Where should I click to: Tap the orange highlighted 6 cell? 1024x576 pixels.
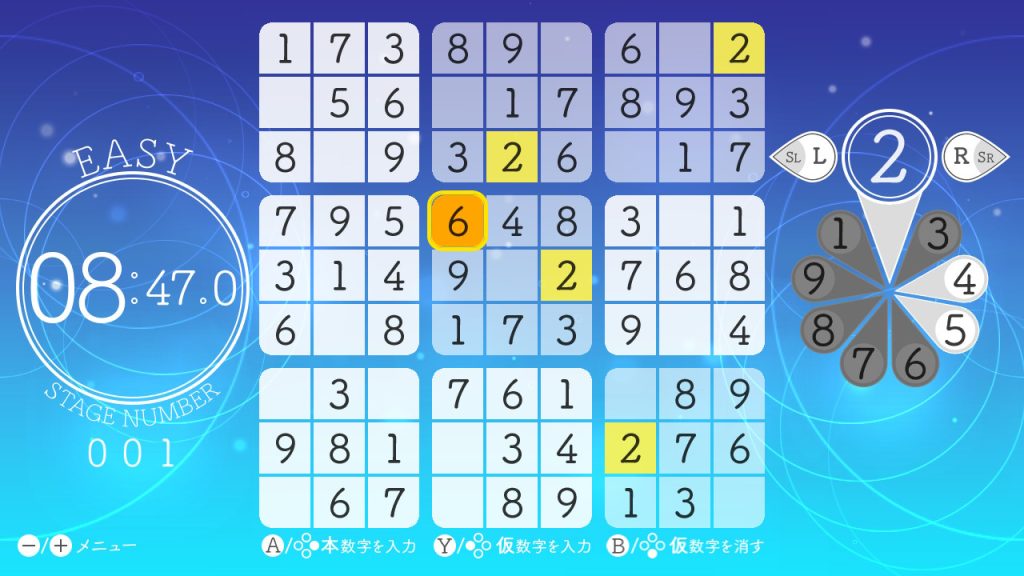(x=458, y=222)
